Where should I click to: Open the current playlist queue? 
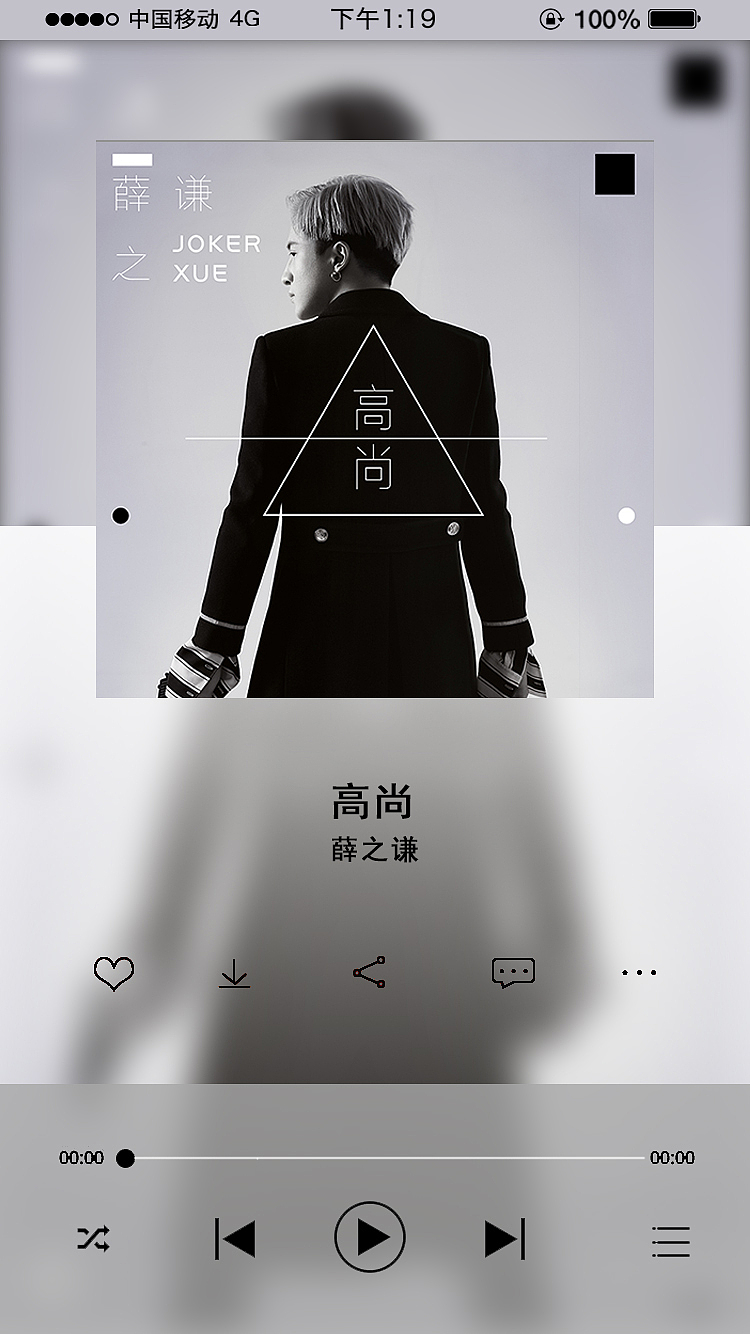pyautogui.click(x=671, y=1240)
